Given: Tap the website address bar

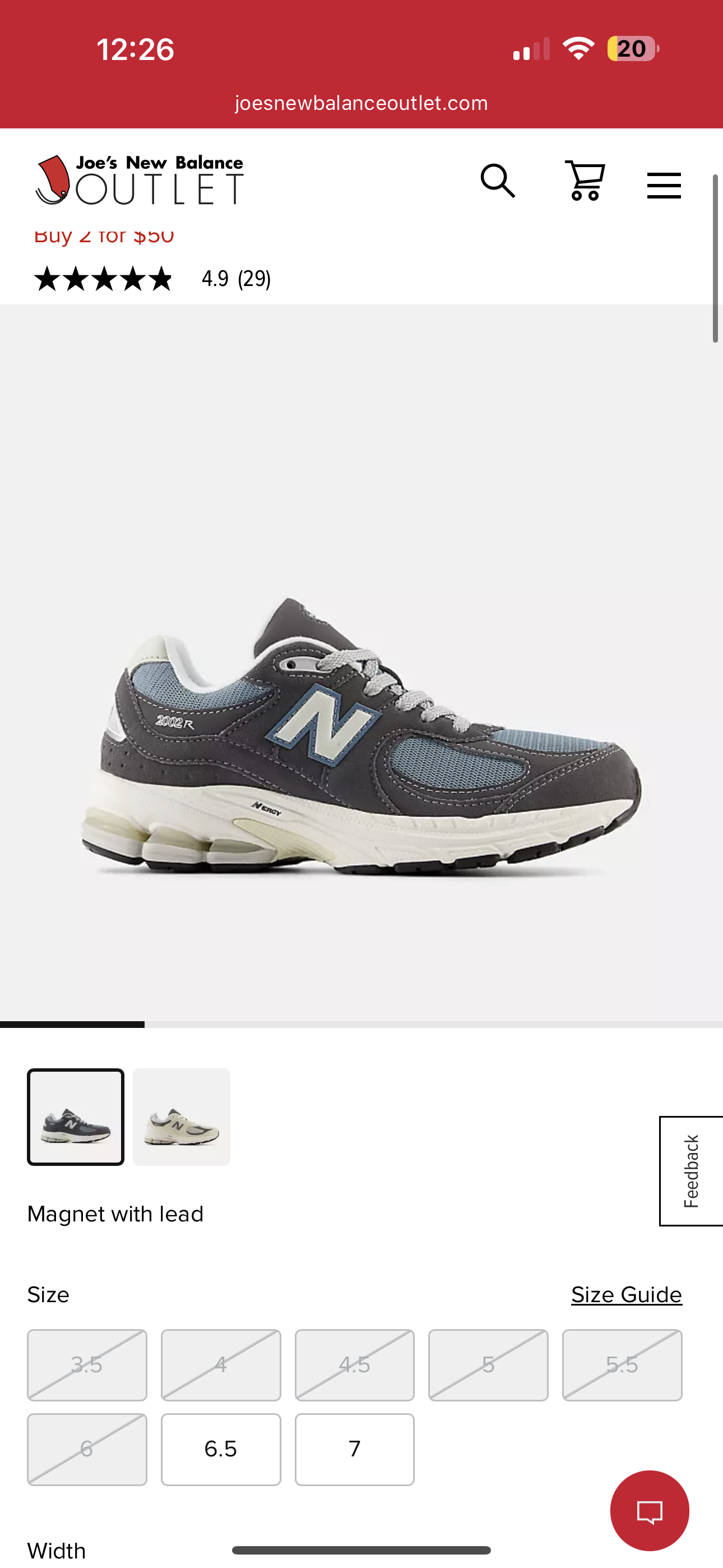Looking at the screenshot, I should point(361,103).
